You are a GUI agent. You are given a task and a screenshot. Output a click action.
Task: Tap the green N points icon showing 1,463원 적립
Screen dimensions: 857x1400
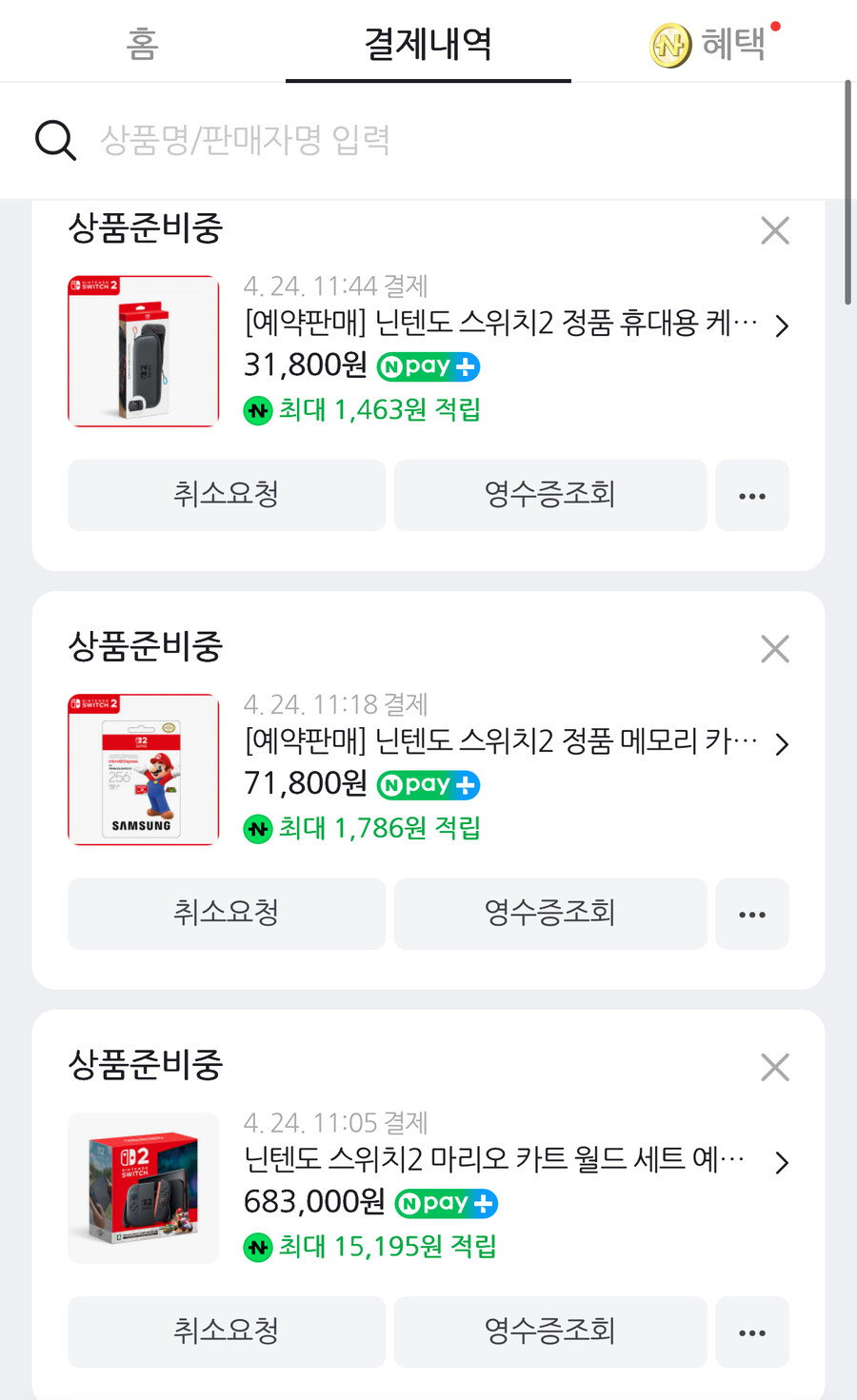(x=257, y=409)
